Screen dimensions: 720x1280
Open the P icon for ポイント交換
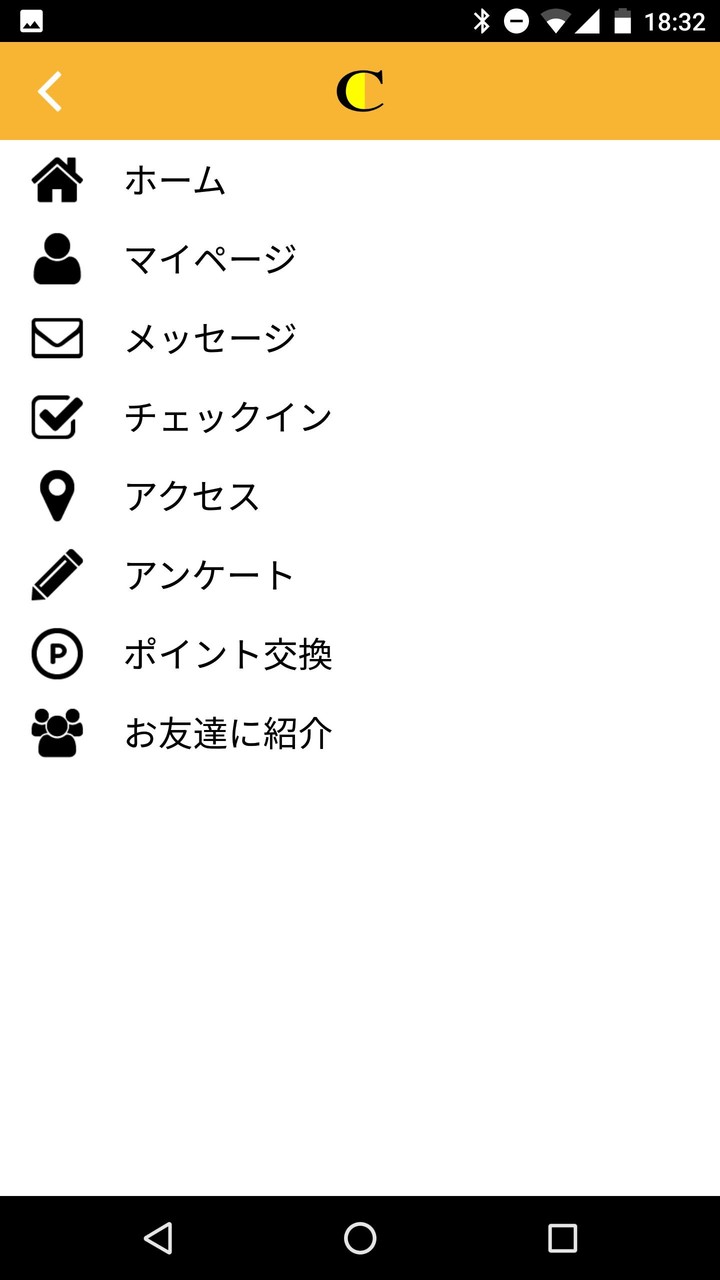(x=56, y=653)
